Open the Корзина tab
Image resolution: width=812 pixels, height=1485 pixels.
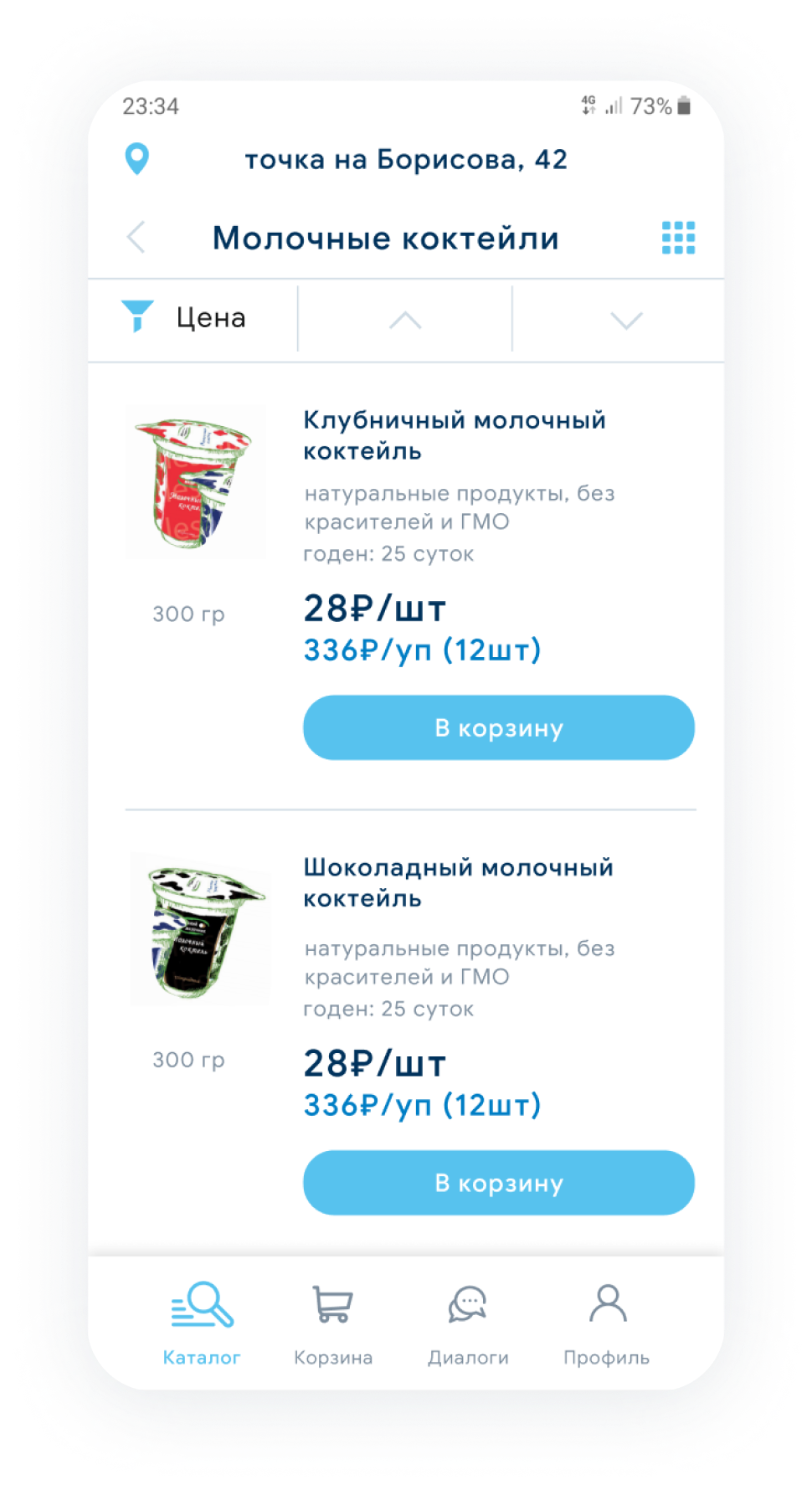[333, 1322]
